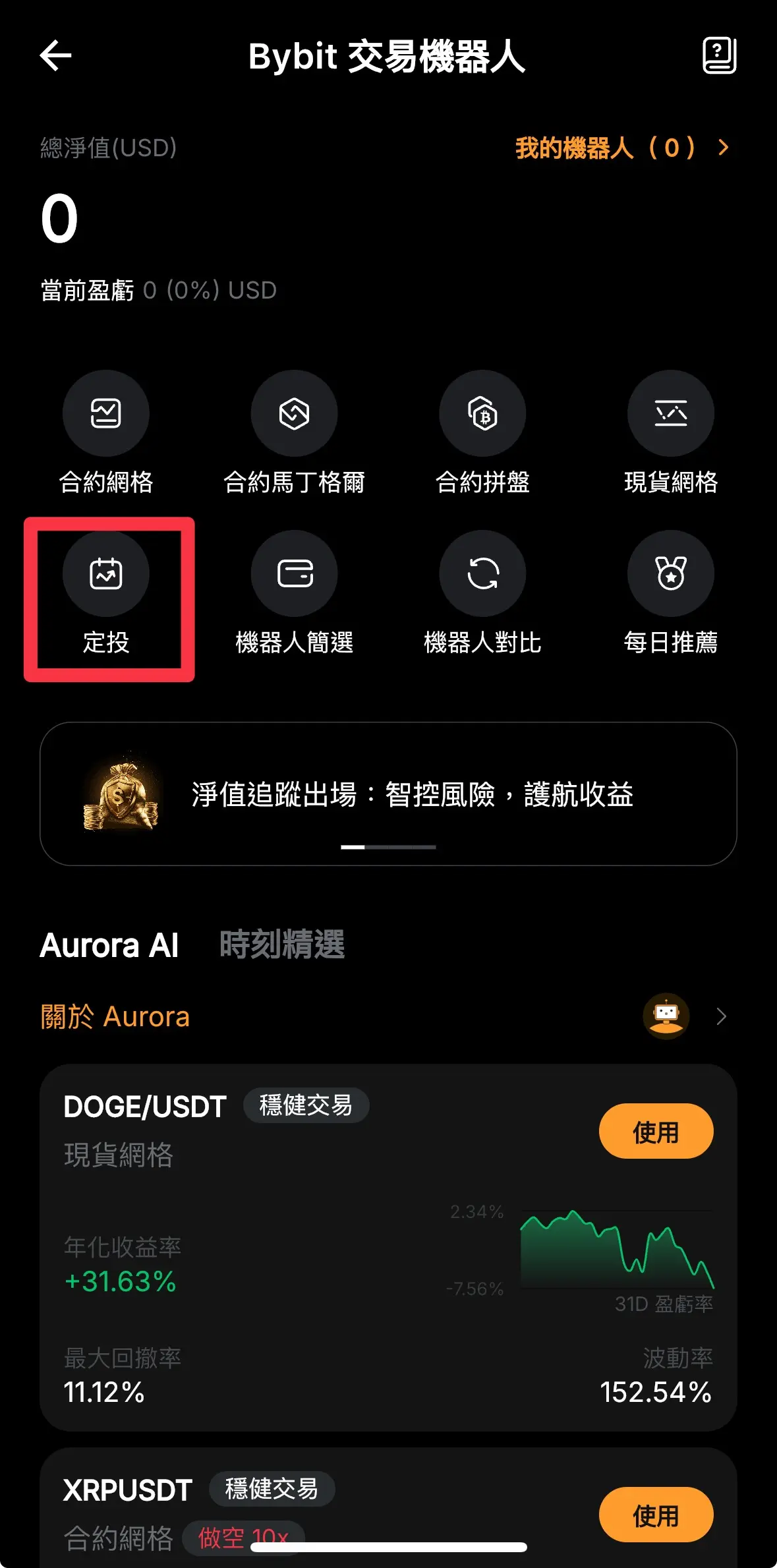Expand 我的機器人 via its chevron
Image resolution: width=777 pixels, height=1568 pixels.
723,149
